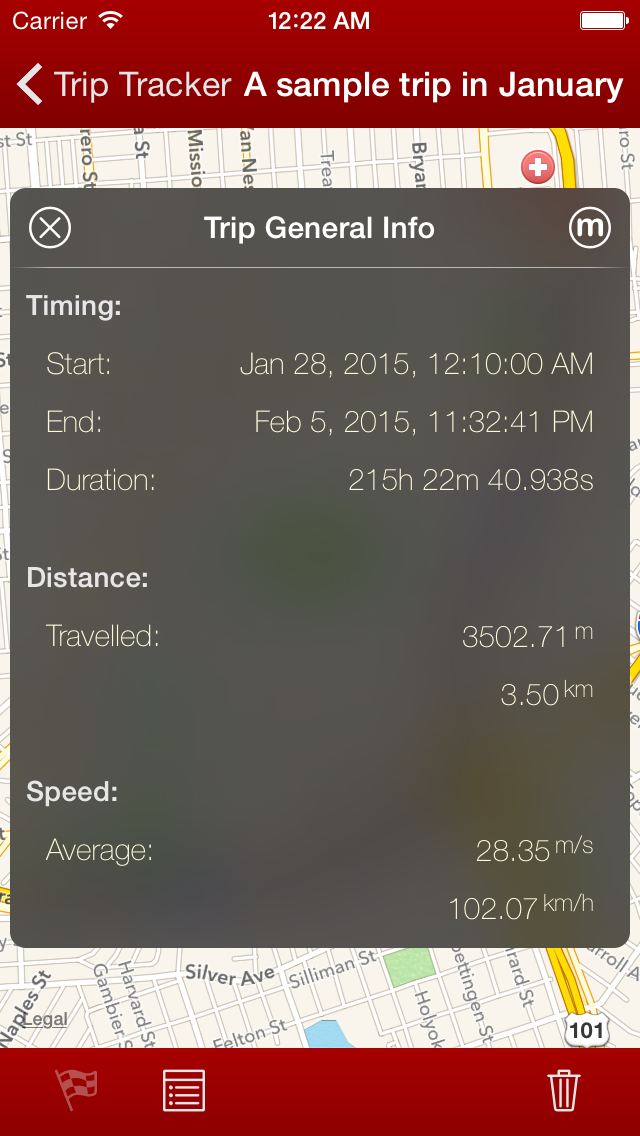
Task: Delete this trip with the trash icon
Action: click(x=564, y=1090)
